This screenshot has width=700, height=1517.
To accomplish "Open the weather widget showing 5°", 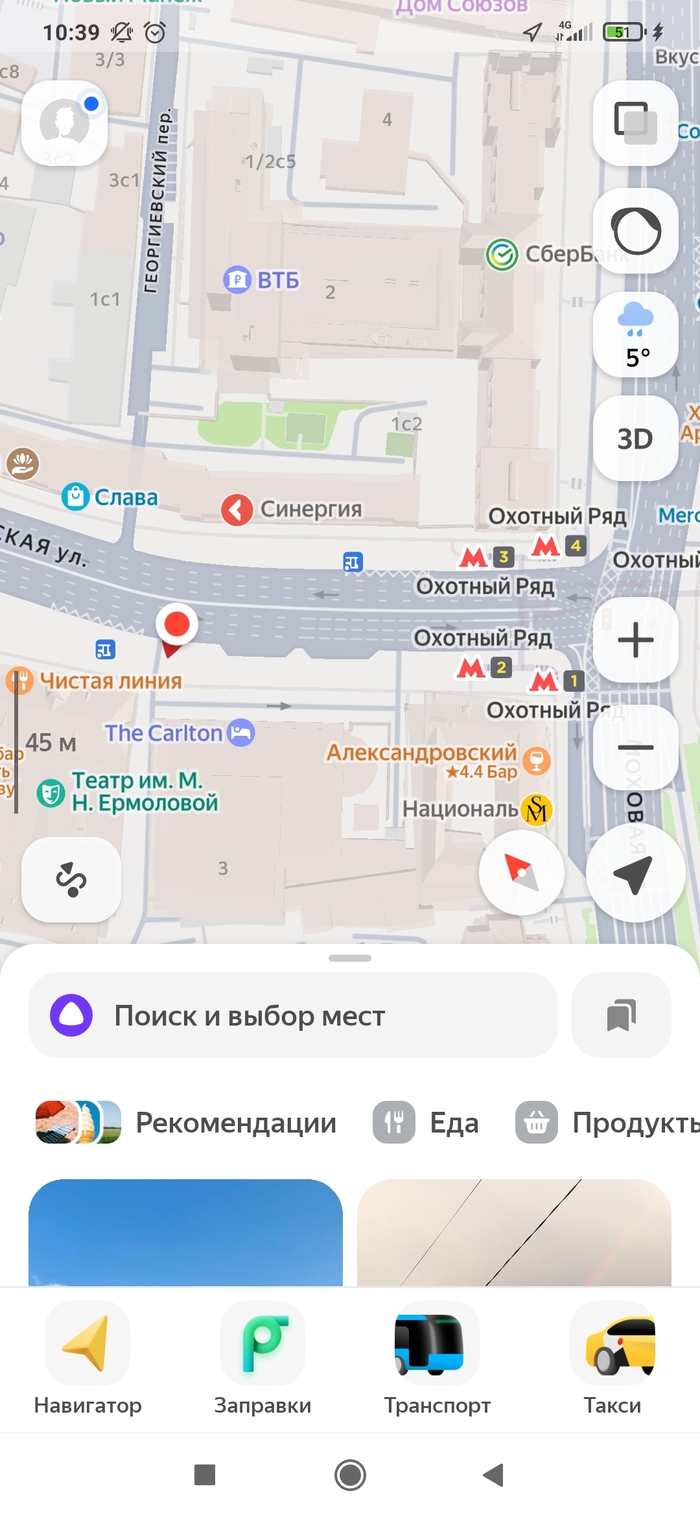I will (635, 337).
